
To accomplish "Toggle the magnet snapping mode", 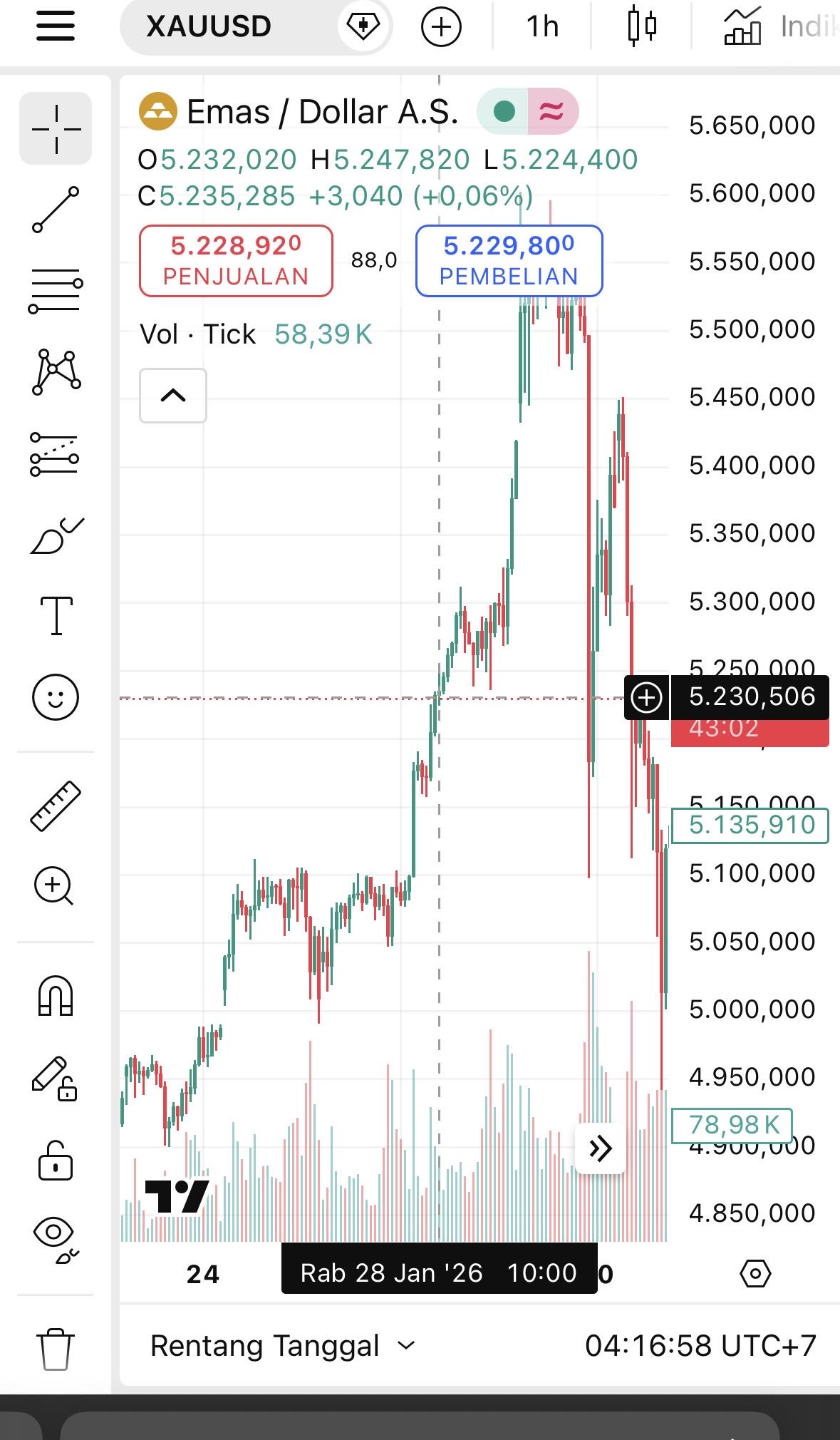I will (x=56, y=994).
